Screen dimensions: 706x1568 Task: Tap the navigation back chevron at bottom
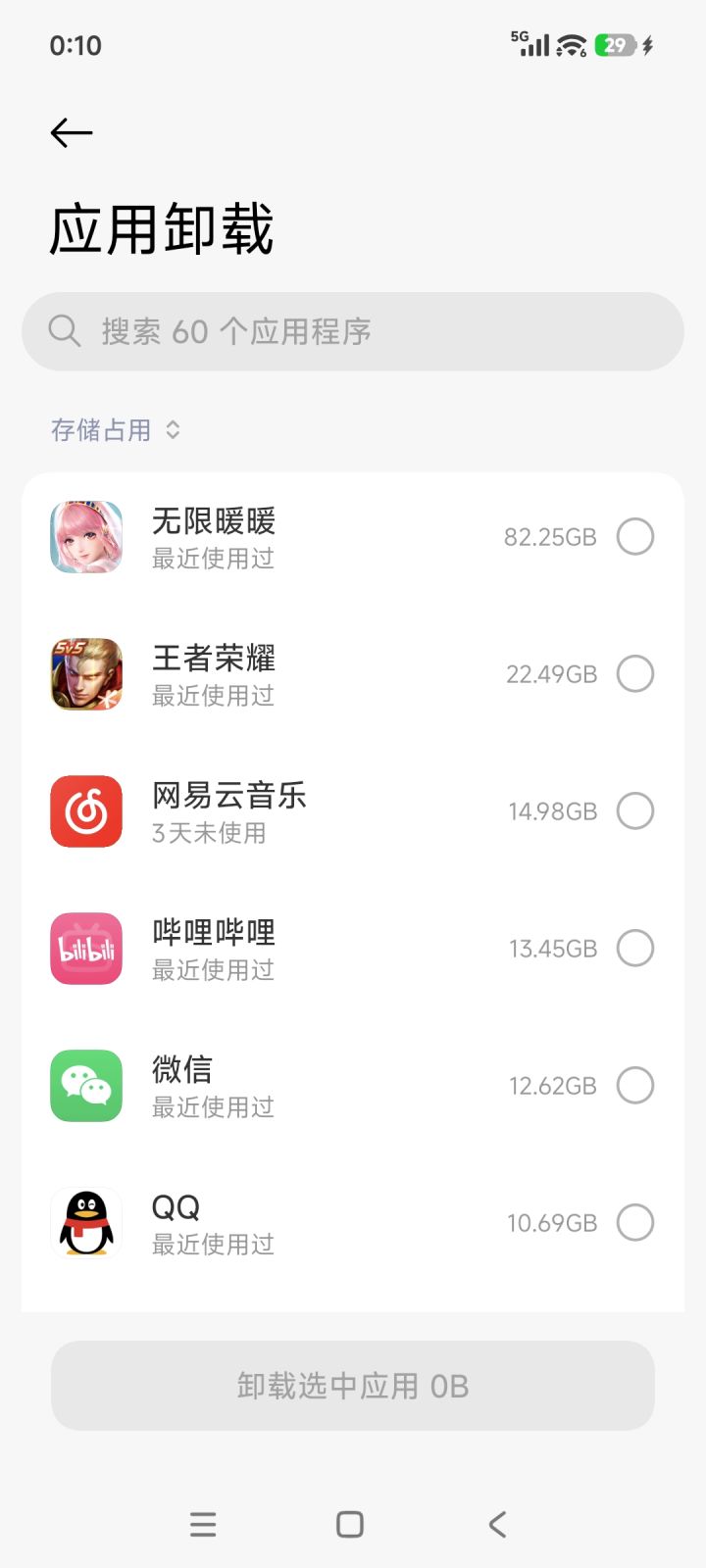tap(496, 1524)
